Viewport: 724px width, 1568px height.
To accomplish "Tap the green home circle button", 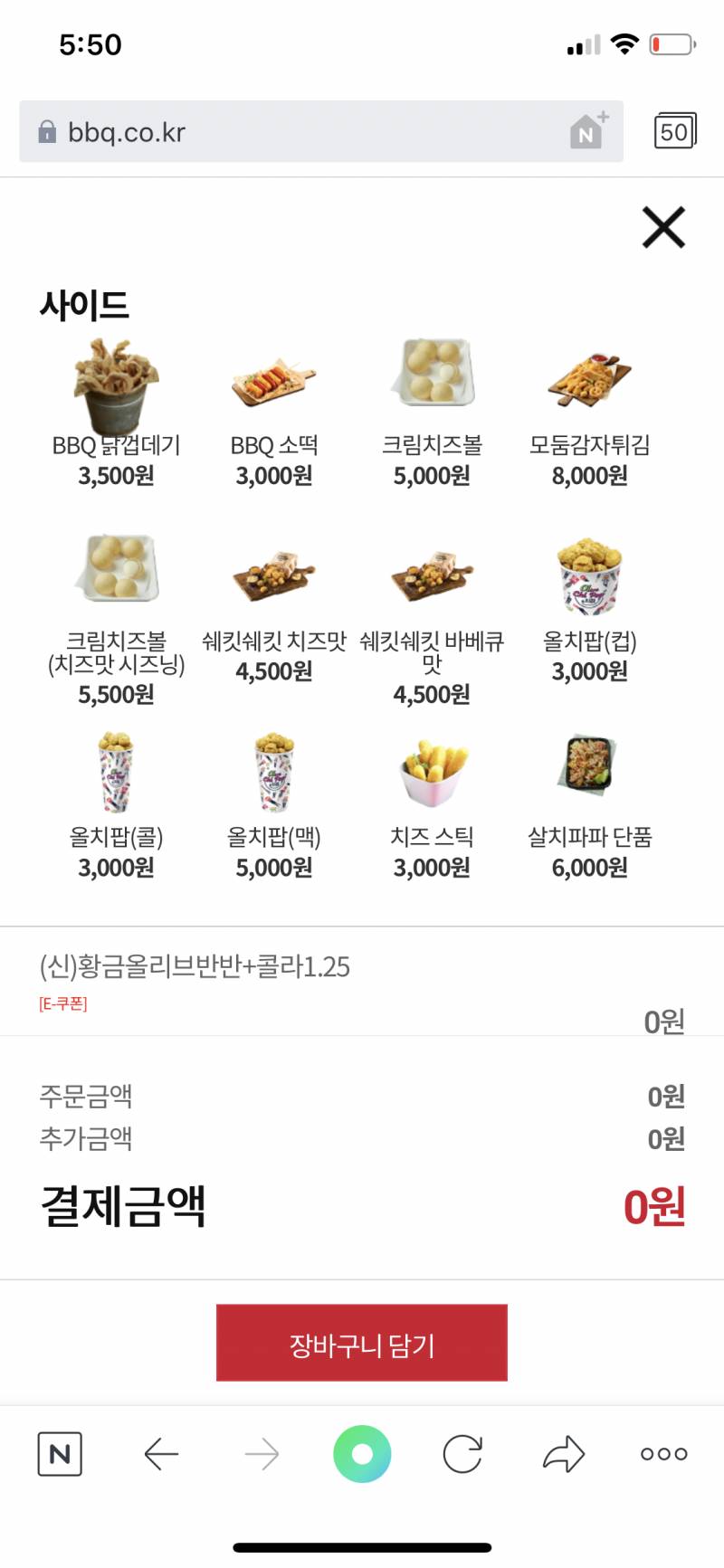I will 362,1454.
